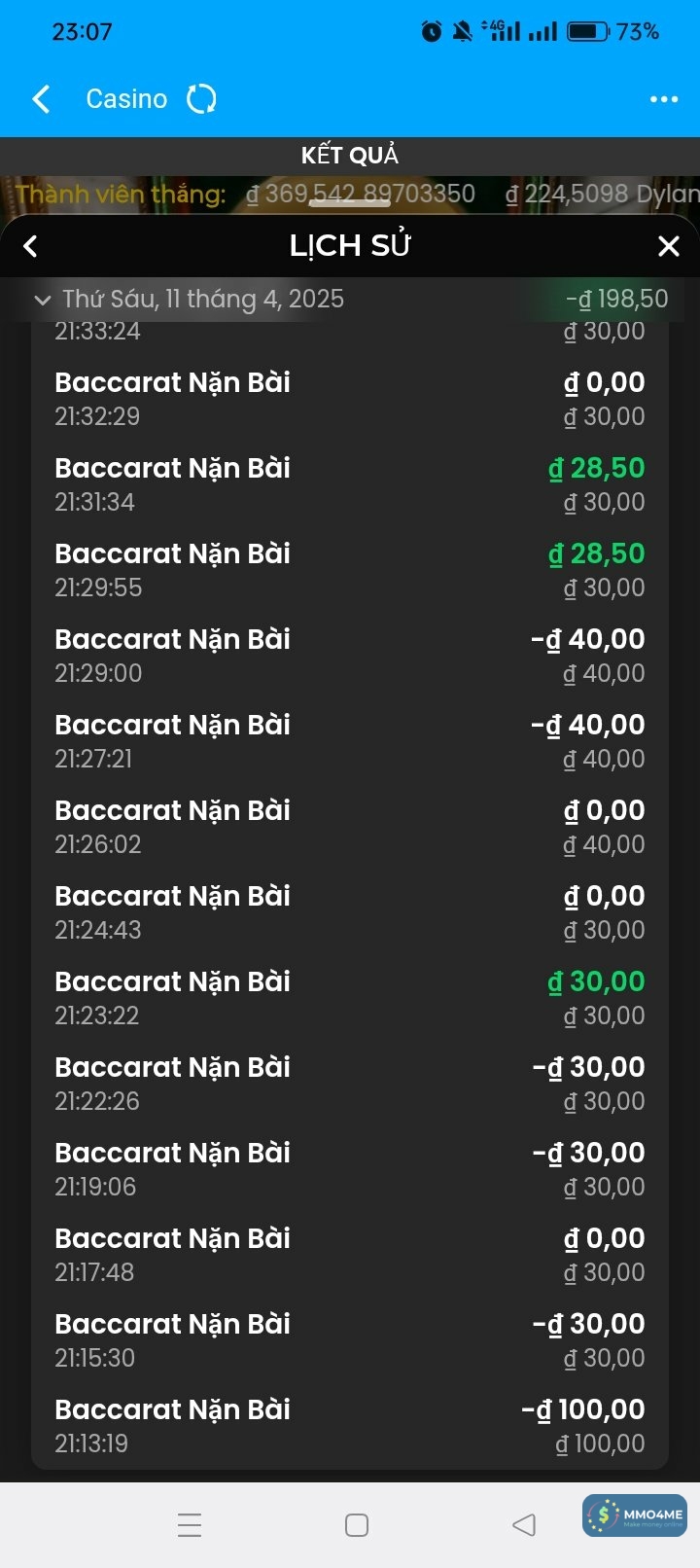This screenshot has width=700, height=1568.
Task: Open the Baccarat entry from 21:26:02
Action: coord(350,827)
